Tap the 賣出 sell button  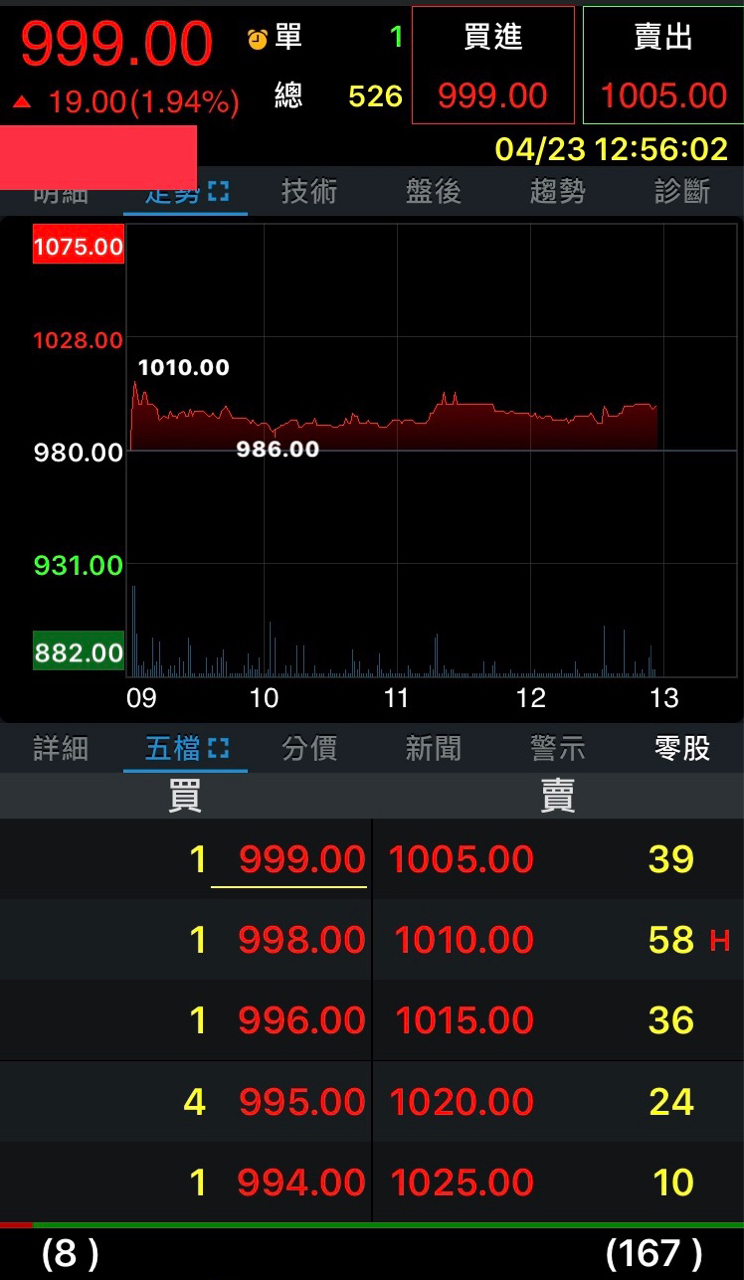tap(663, 65)
